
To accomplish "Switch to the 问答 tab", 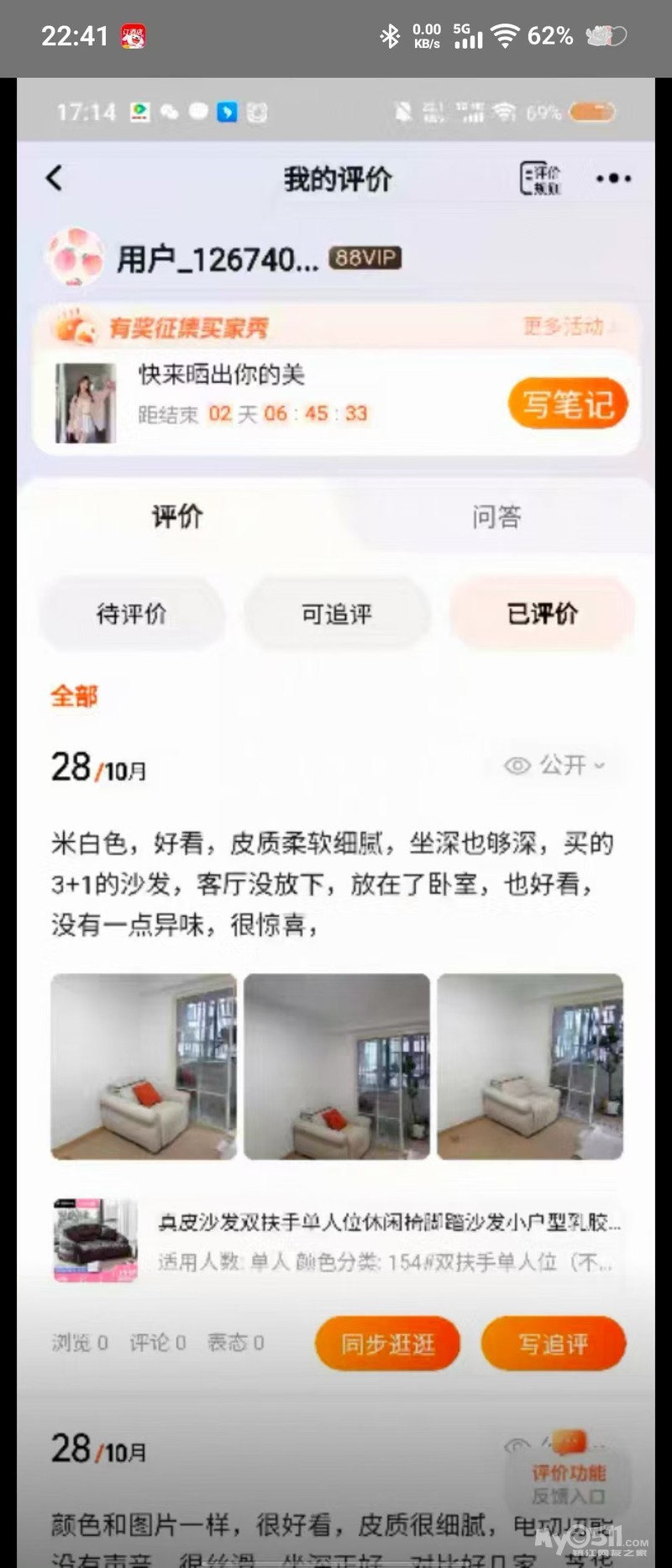I will coord(496,516).
